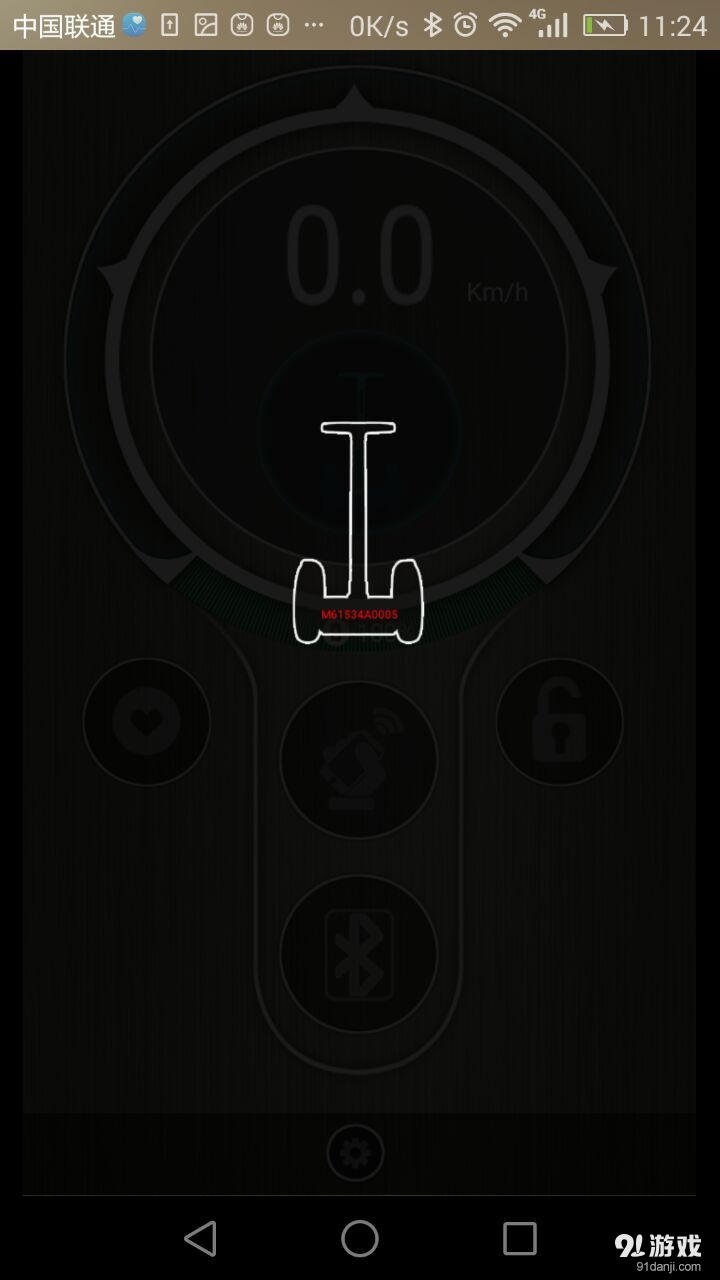Go back using the system back button
Image resolution: width=720 pixels, height=1280 pixels.
pyautogui.click(x=200, y=1238)
